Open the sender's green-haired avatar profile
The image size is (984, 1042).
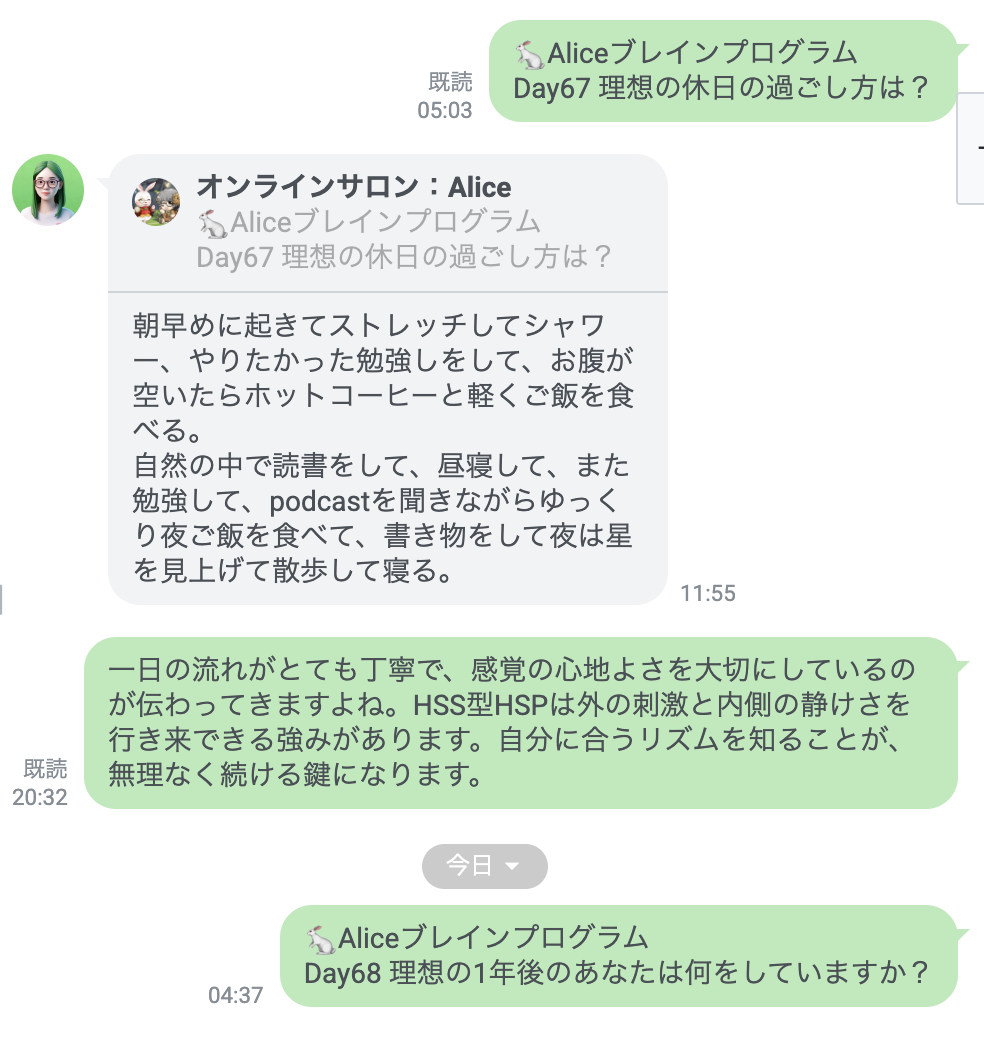[x=48, y=190]
